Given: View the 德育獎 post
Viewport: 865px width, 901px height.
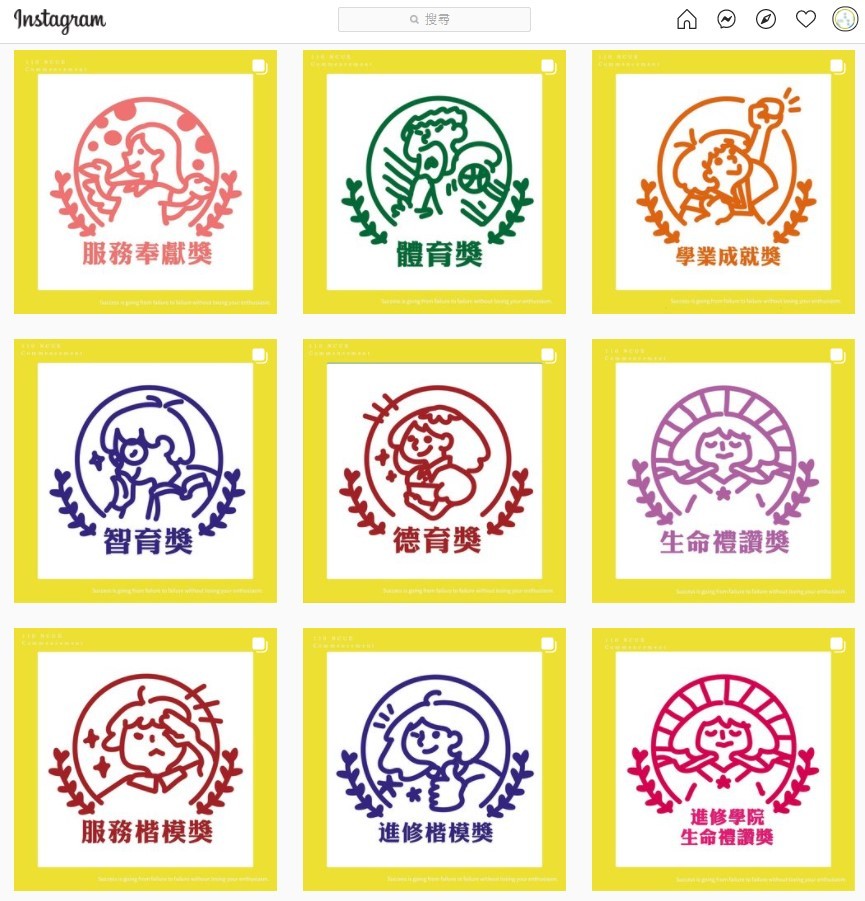Looking at the screenshot, I should 434,471.
